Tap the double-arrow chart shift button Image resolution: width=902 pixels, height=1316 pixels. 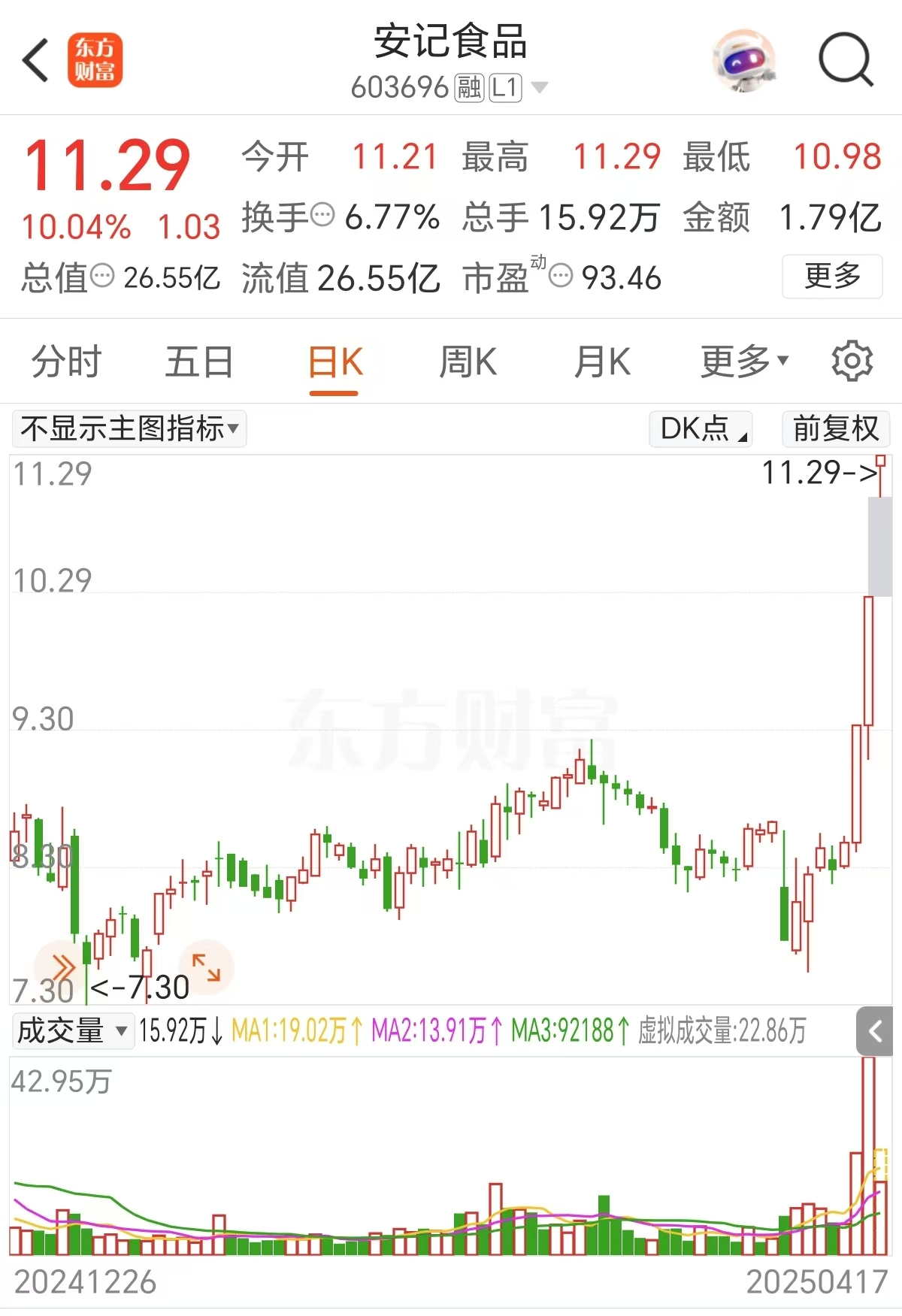[62, 967]
